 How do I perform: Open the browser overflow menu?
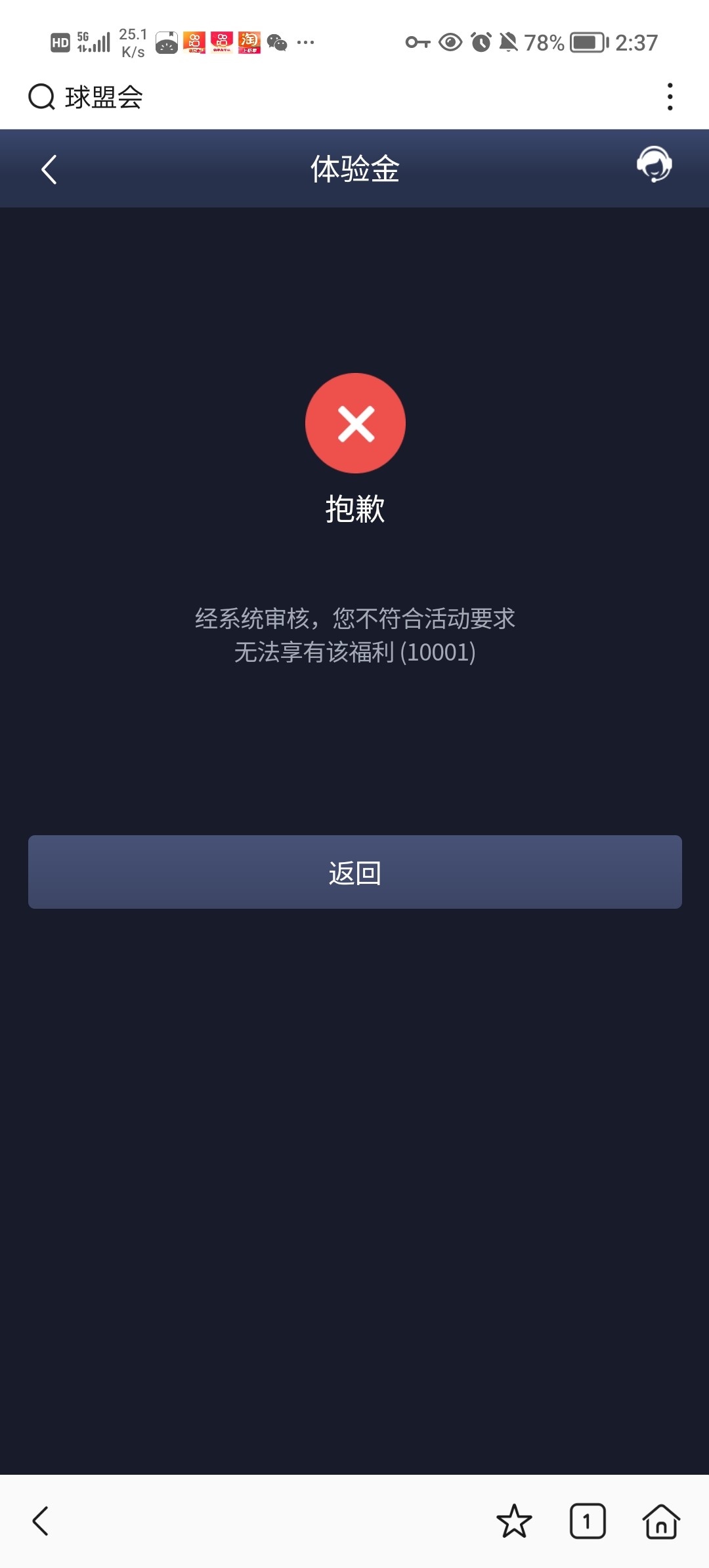tap(670, 97)
